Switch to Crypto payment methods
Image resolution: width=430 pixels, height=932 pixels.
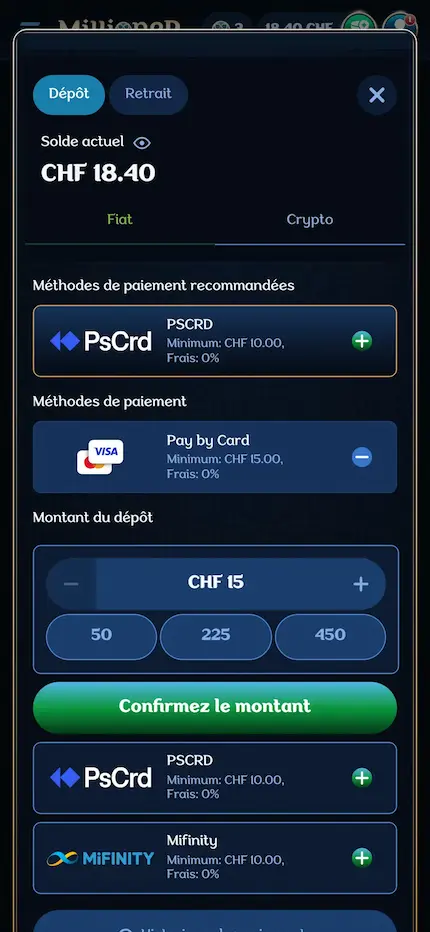pyautogui.click(x=310, y=219)
